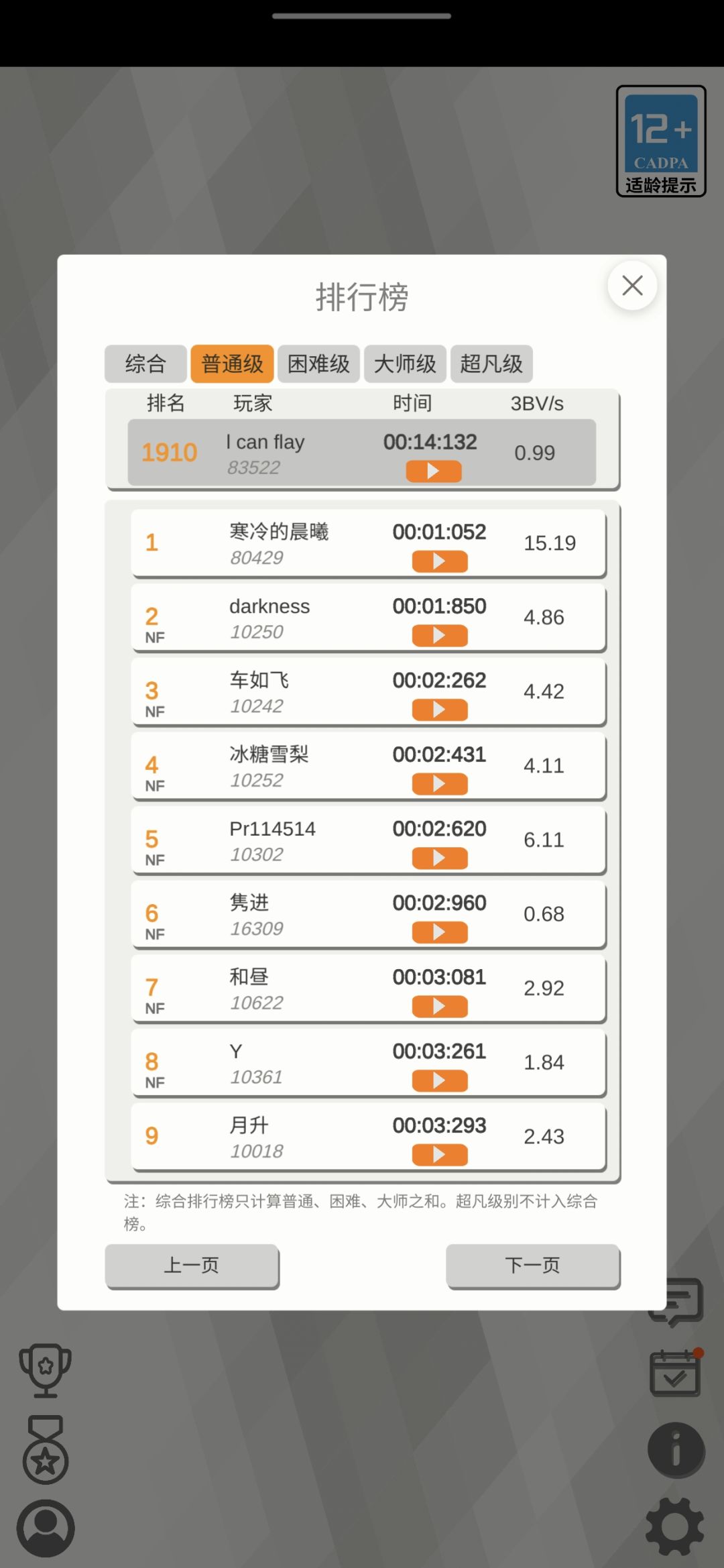Watch 月升's replay
724x1568 pixels.
440,1155
